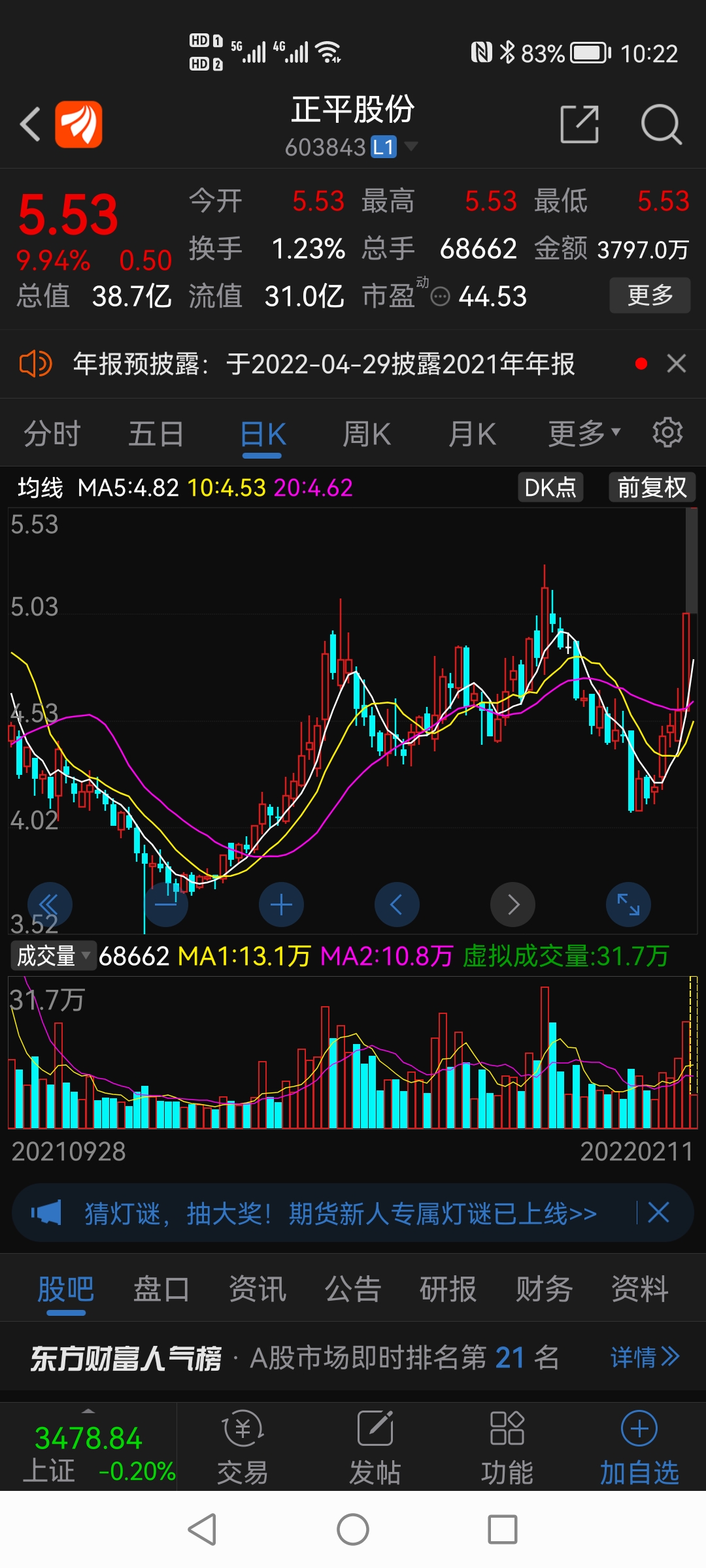The width and height of the screenshot is (706, 1568).
Task: View 详情 of the popularity ranking
Action: coord(645,1358)
